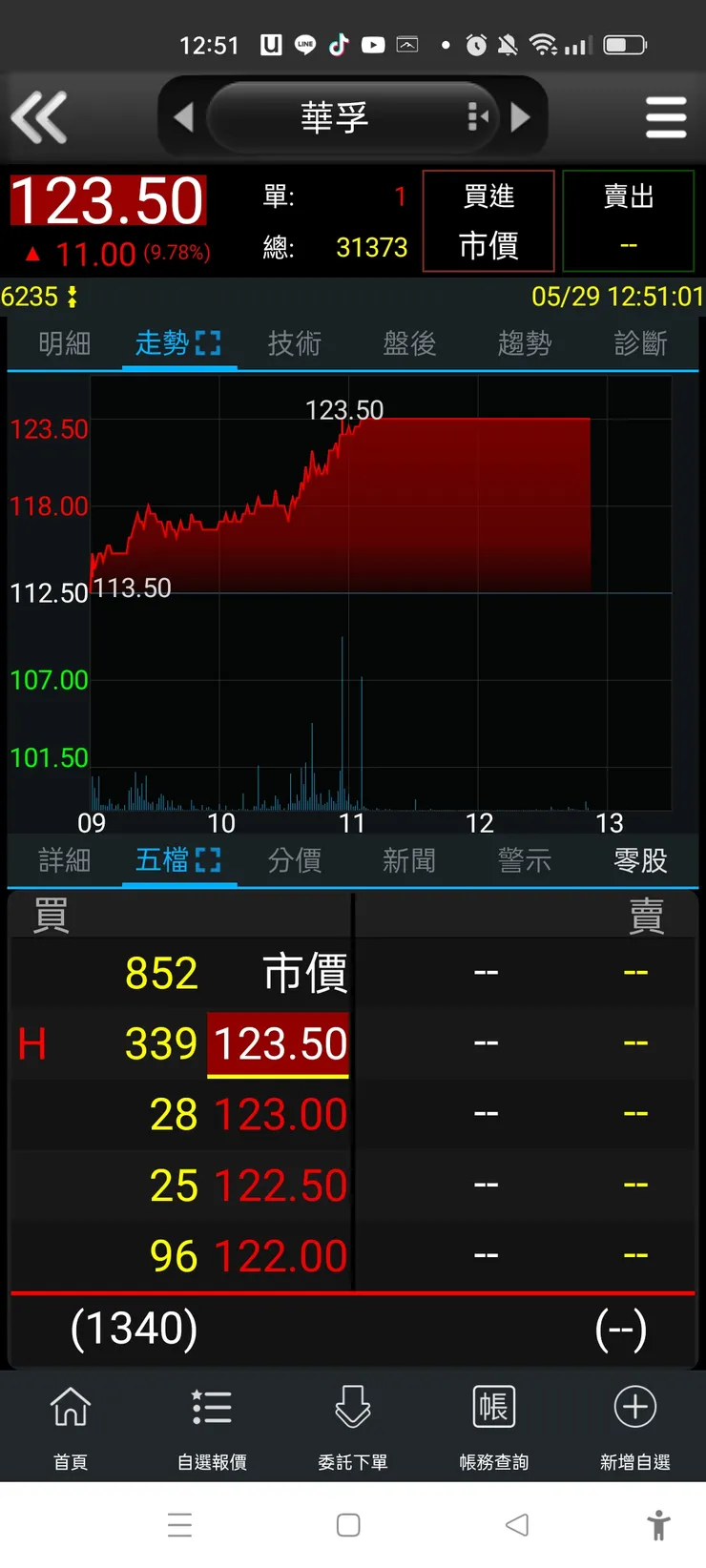Tap the double-chevron back icon
This screenshot has height=1568, width=706.
tap(39, 116)
